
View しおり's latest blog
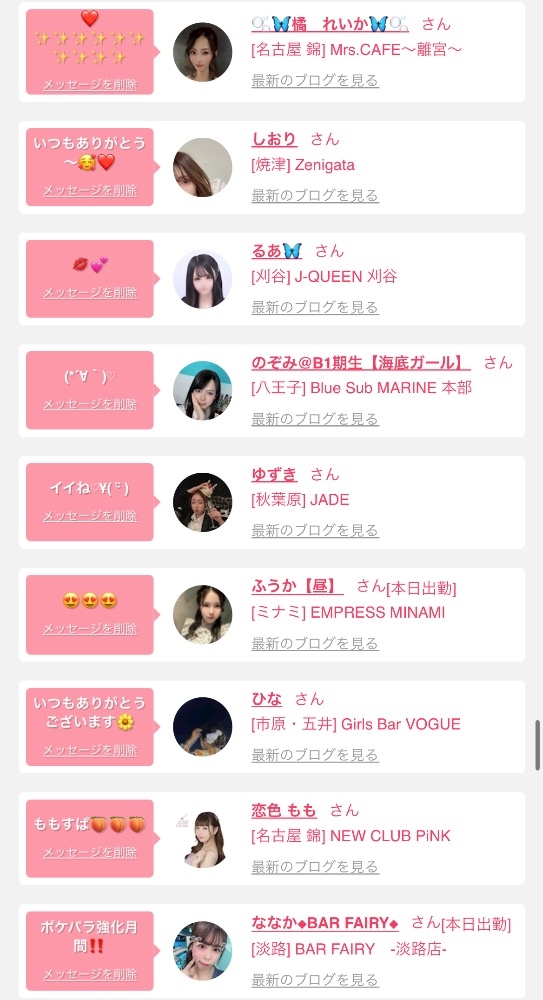[x=315, y=196]
